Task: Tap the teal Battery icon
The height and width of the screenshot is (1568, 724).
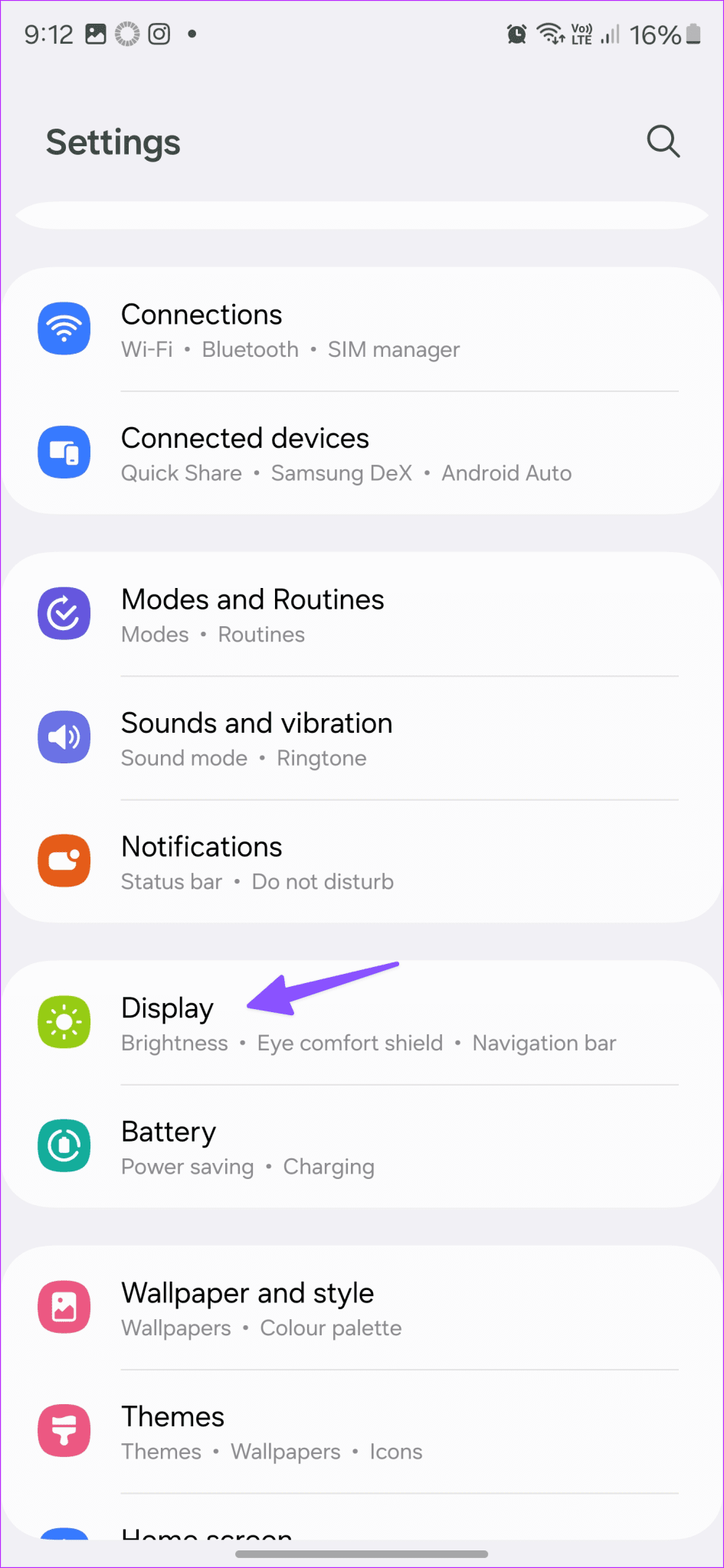Action: point(64,1145)
